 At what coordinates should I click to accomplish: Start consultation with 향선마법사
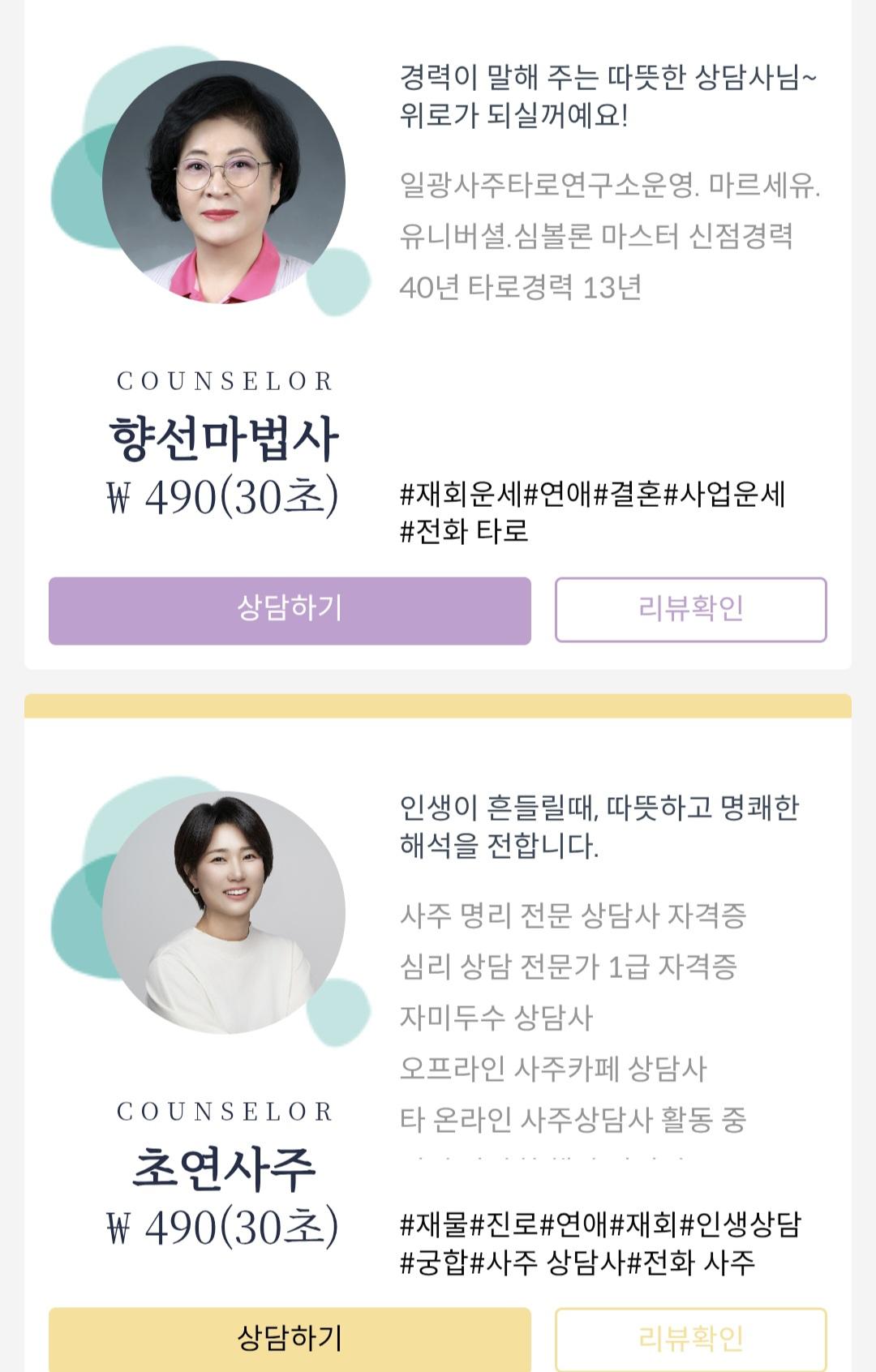point(290,611)
